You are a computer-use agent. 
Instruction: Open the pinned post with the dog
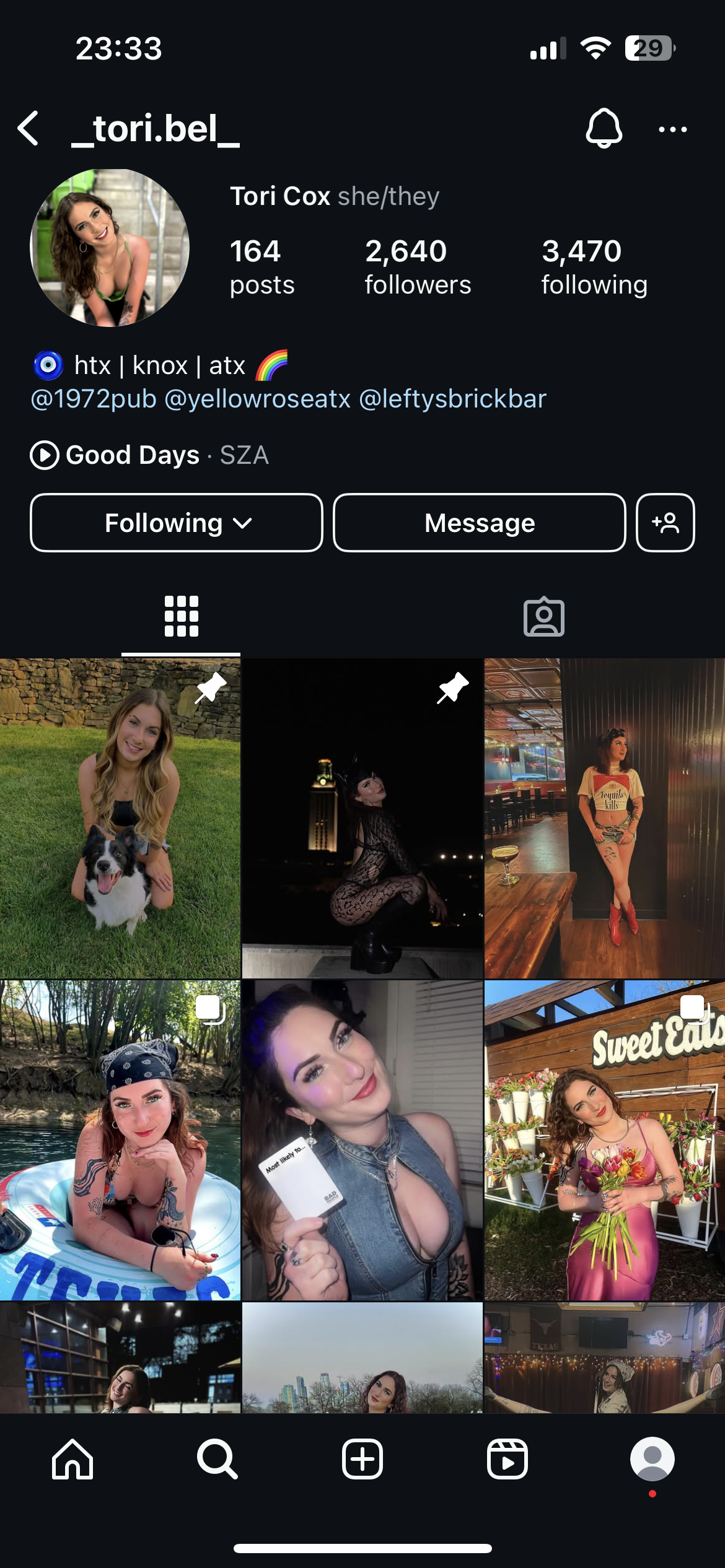120,818
